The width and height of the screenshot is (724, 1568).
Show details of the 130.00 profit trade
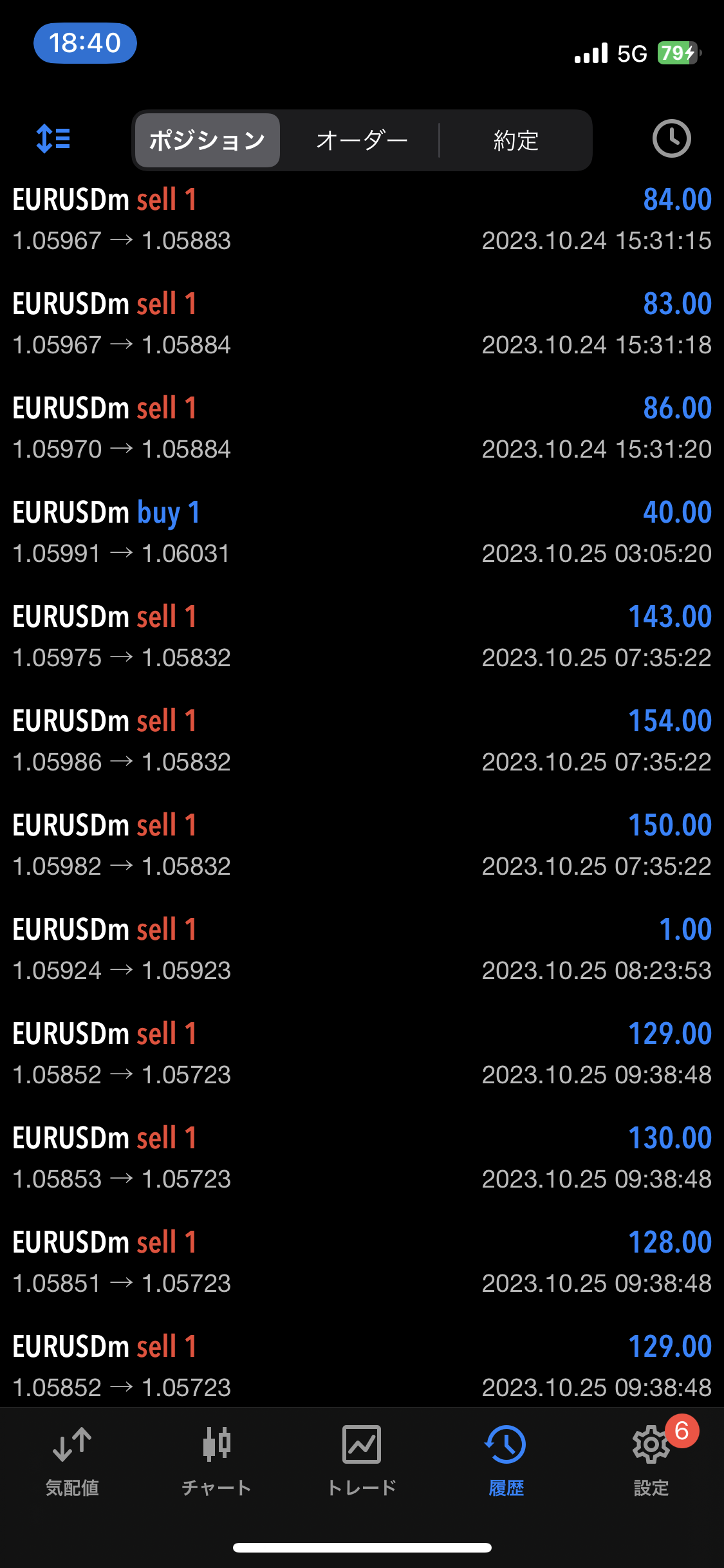click(x=362, y=1158)
